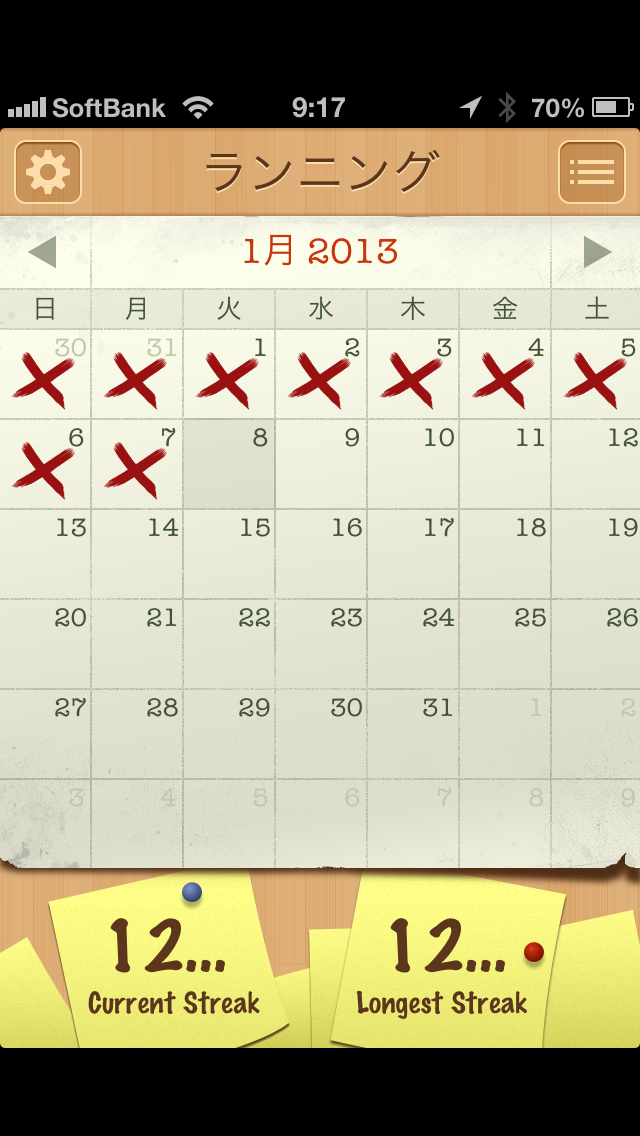This screenshot has height=1136, width=640.
Task: Open the list view icon
Action: [591, 173]
